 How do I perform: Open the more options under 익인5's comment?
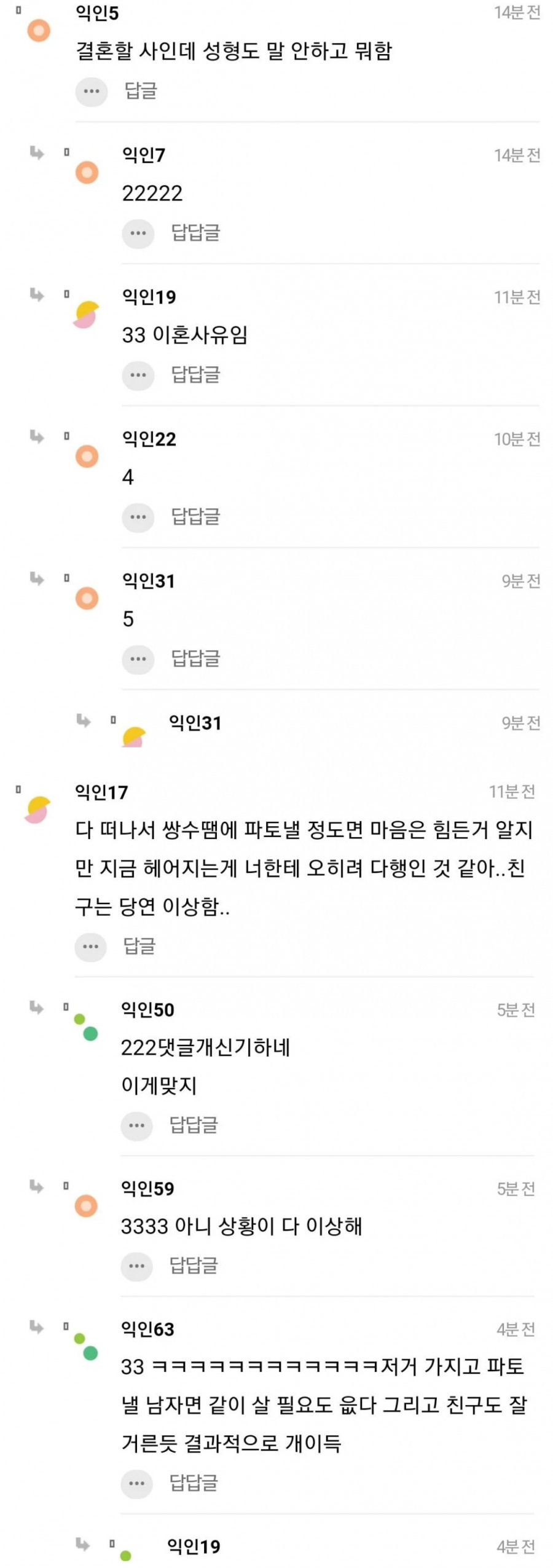[92, 91]
